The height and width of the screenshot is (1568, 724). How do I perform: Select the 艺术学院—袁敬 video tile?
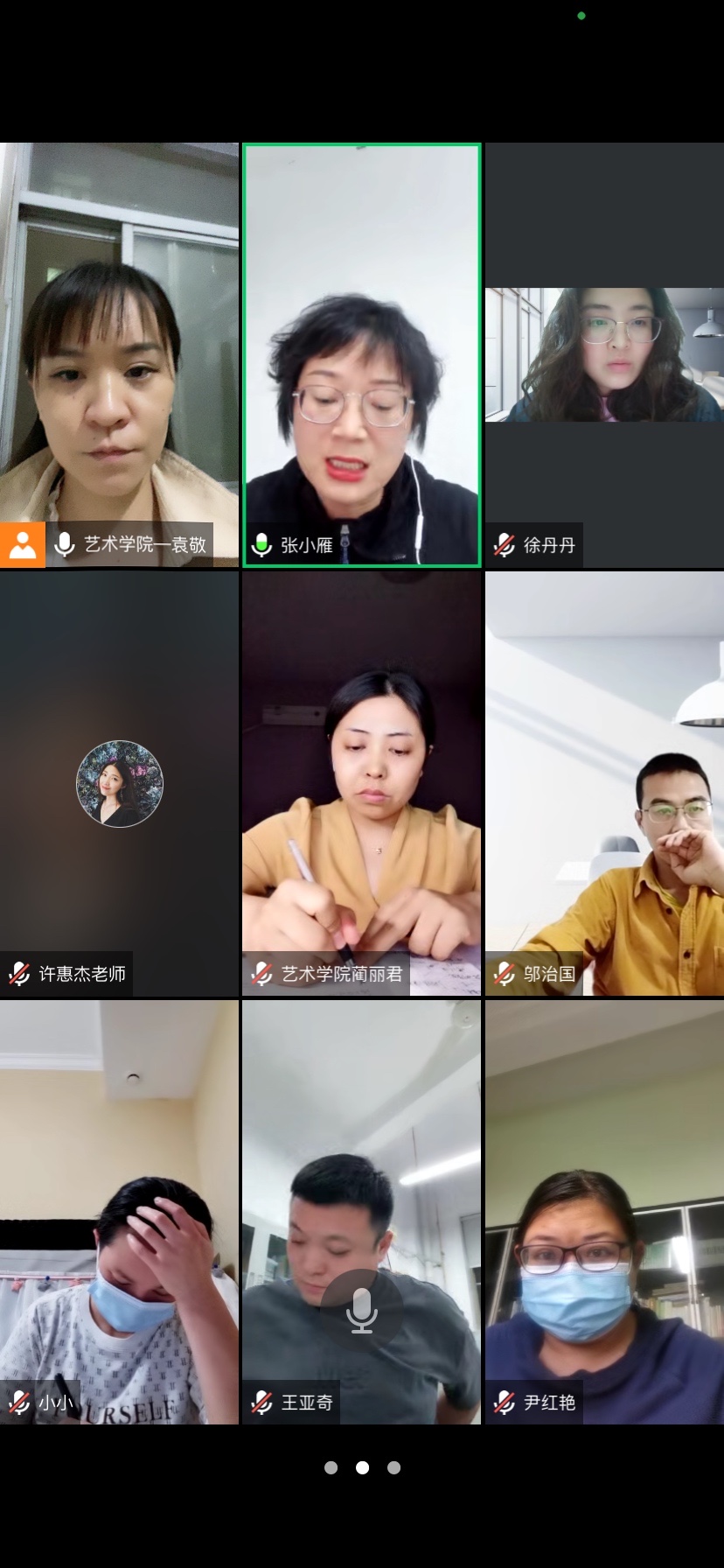pyautogui.click(x=119, y=354)
